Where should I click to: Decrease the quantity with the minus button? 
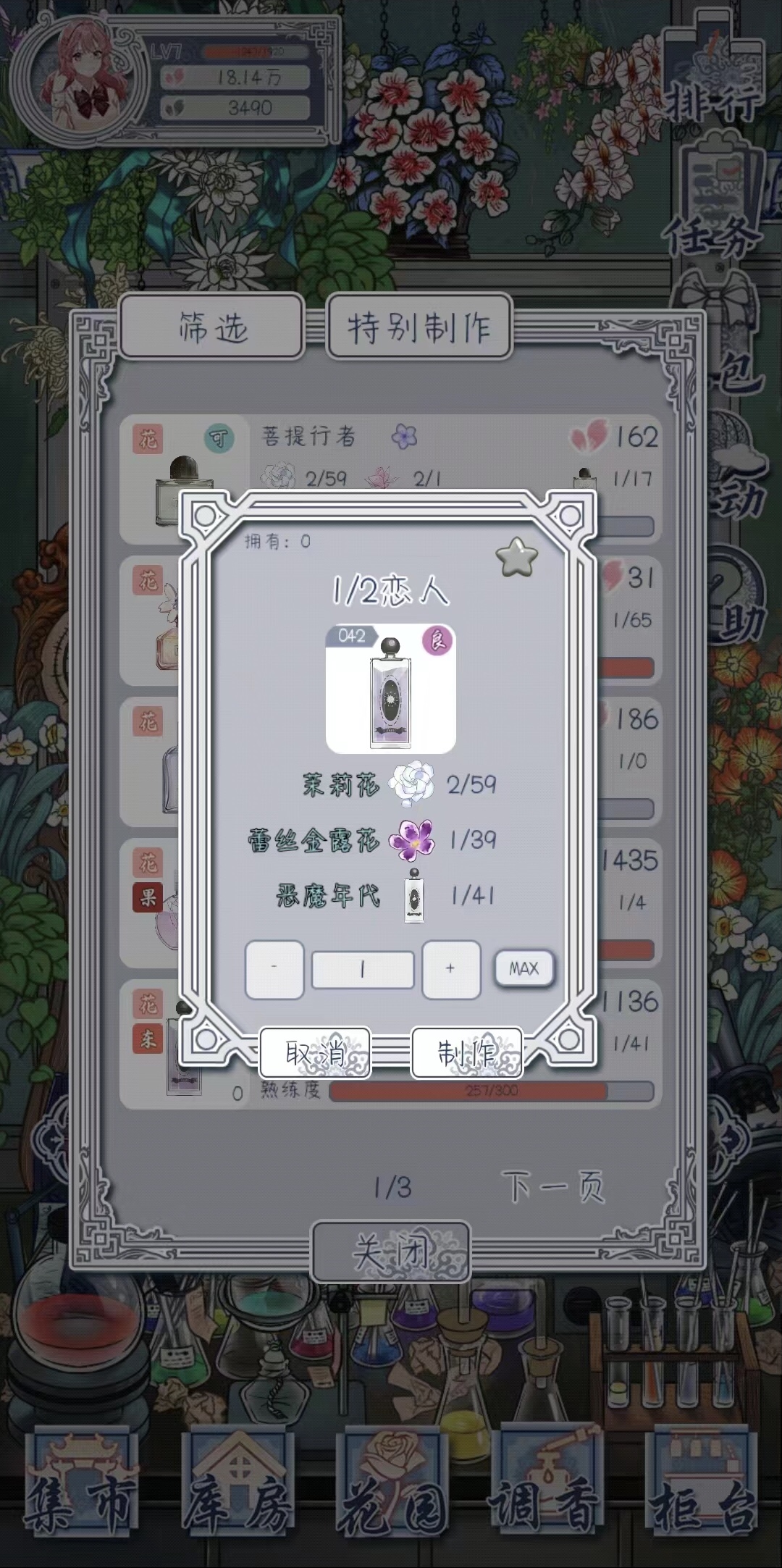pos(274,969)
